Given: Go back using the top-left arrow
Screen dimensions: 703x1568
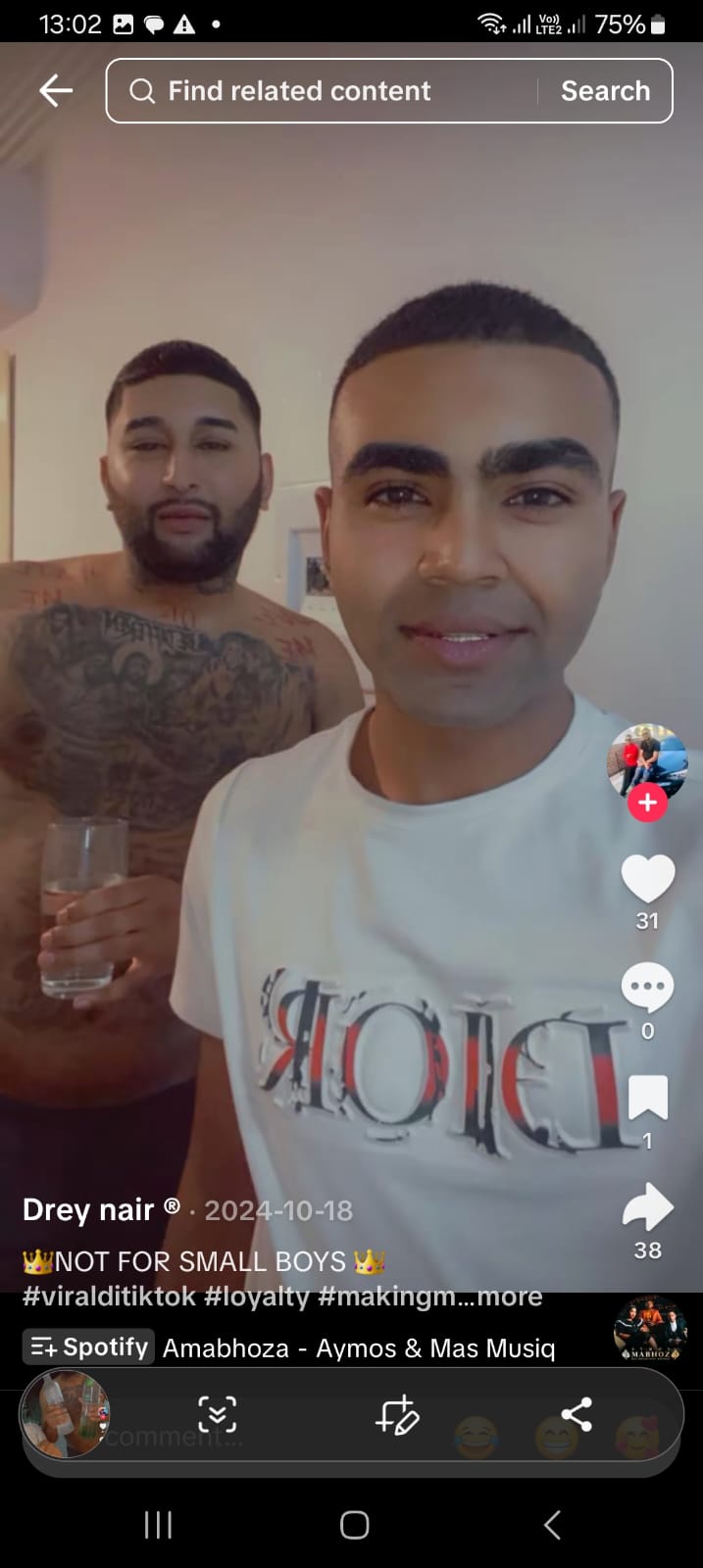Looking at the screenshot, I should [56, 91].
